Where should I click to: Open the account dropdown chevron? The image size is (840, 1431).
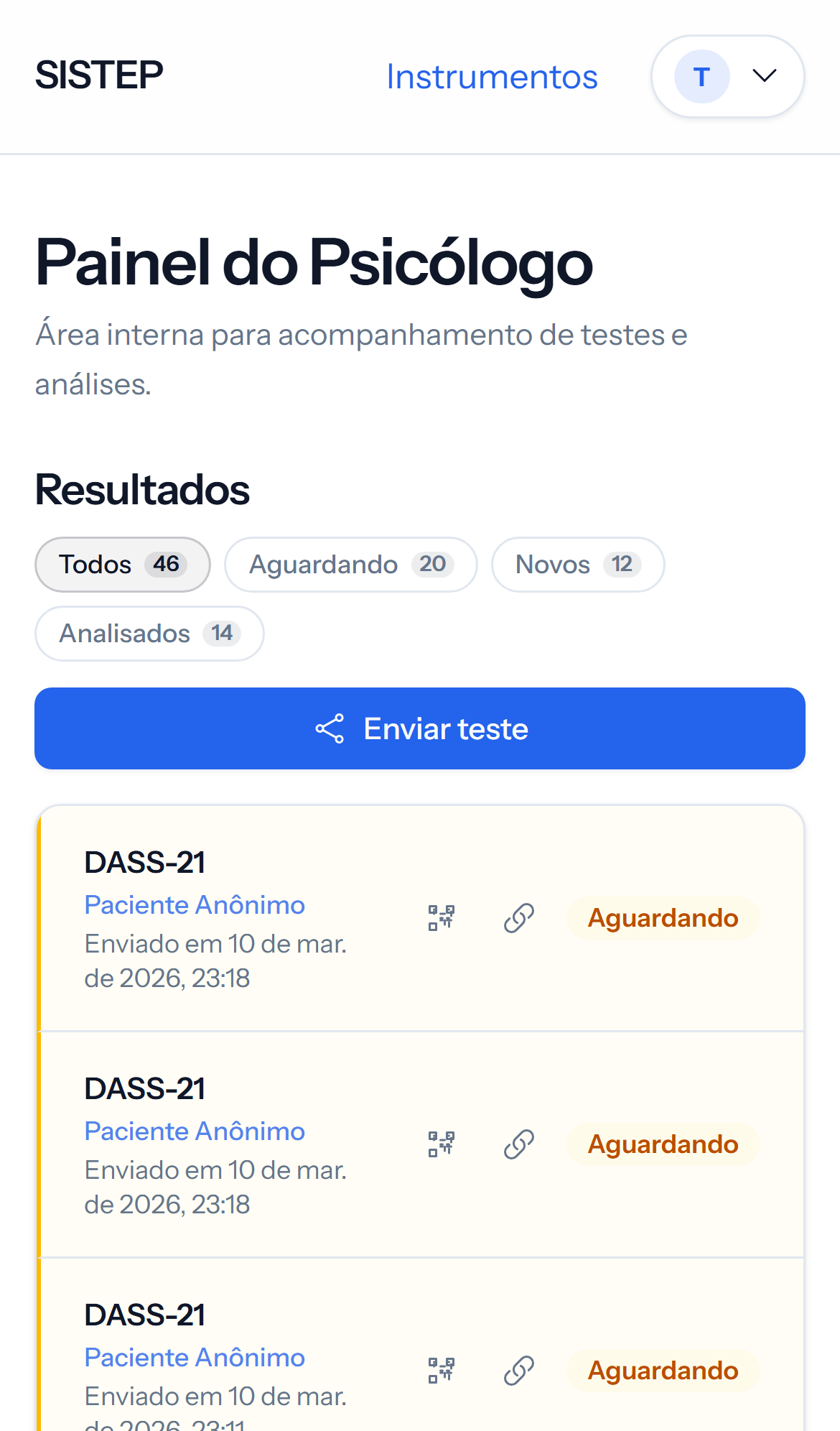[764, 76]
